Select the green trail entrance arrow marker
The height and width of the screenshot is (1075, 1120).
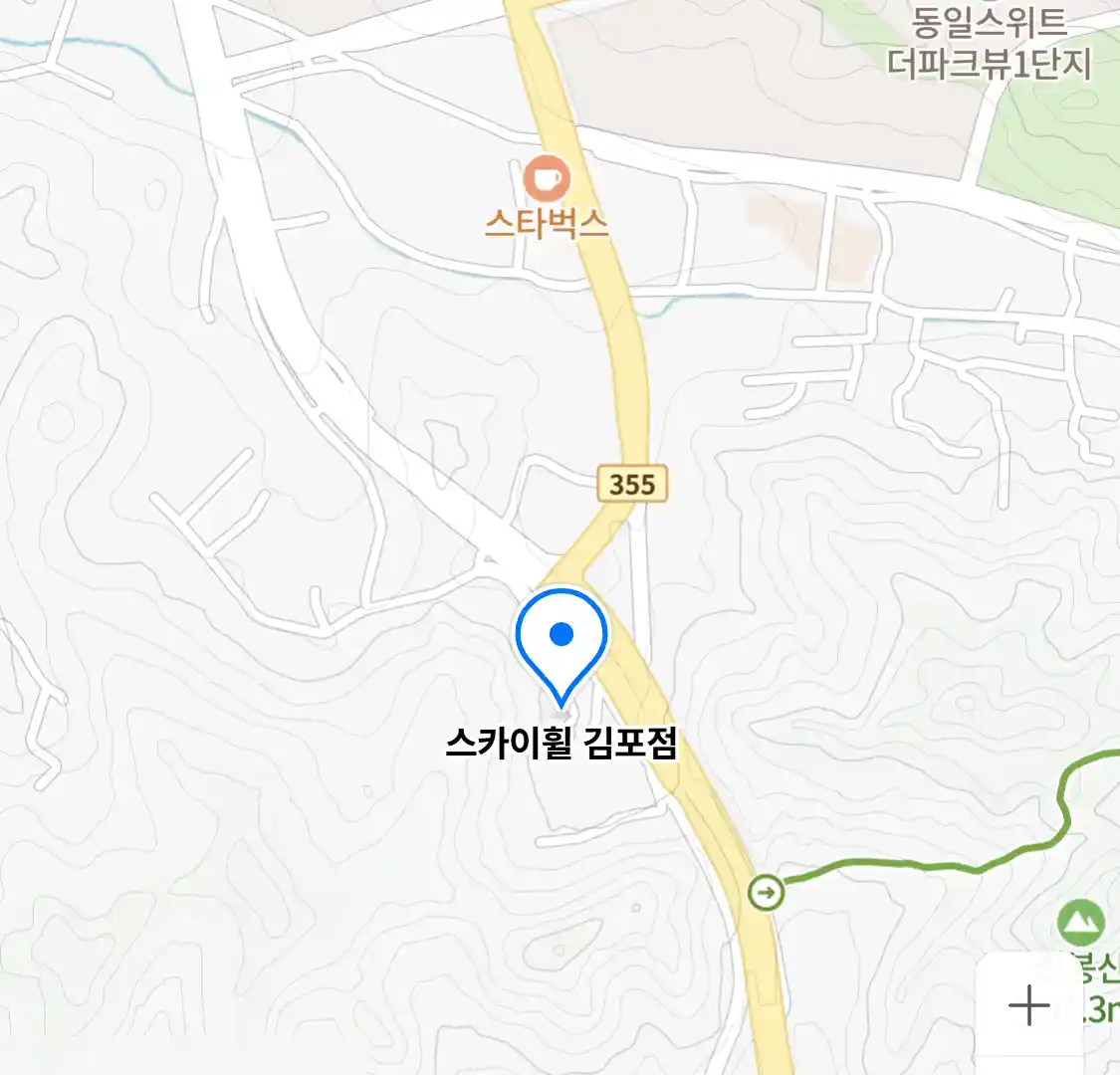767,892
